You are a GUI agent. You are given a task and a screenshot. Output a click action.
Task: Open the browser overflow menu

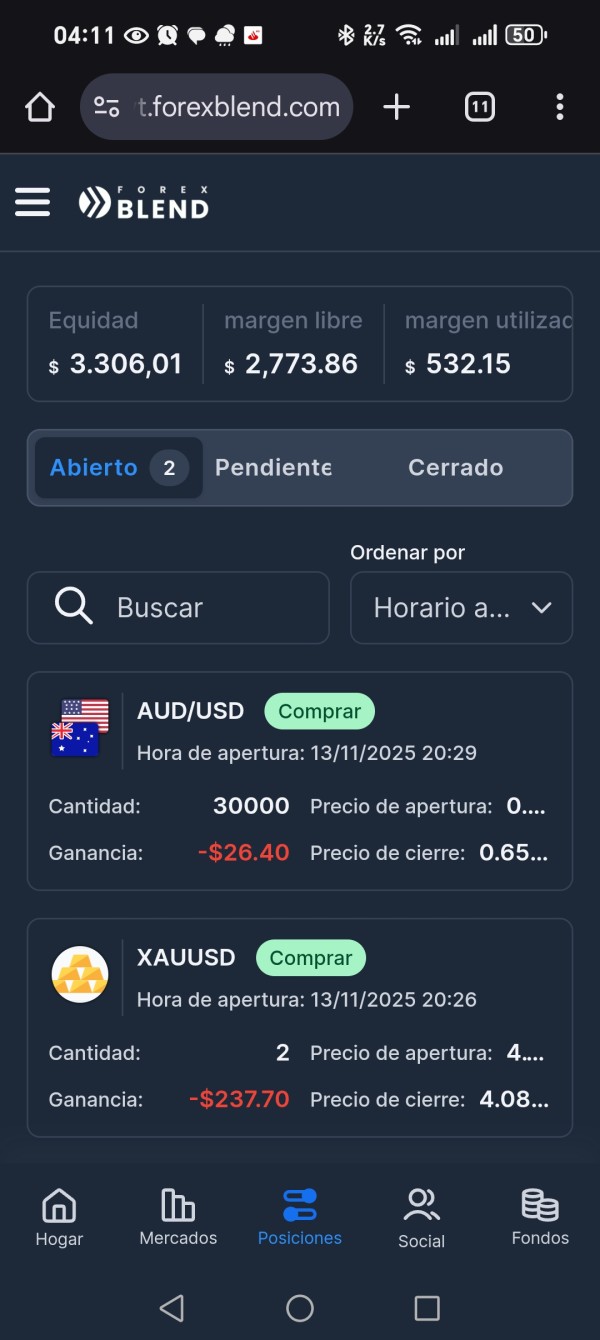pos(559,107)
